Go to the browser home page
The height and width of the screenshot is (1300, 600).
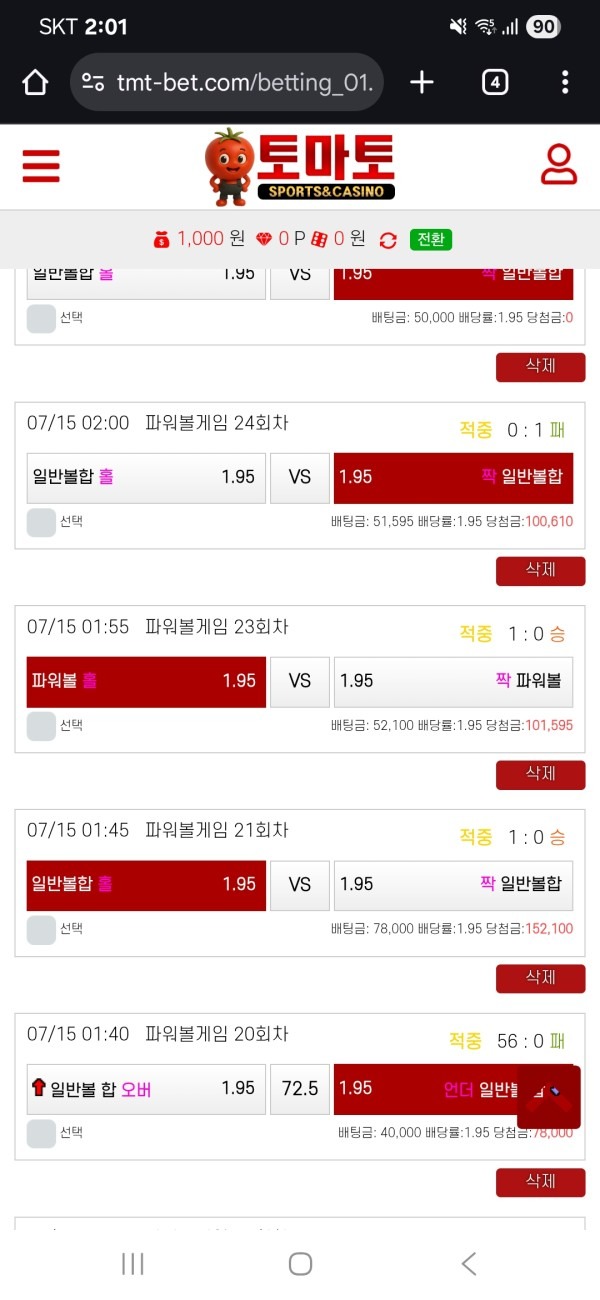click(35, 82)
